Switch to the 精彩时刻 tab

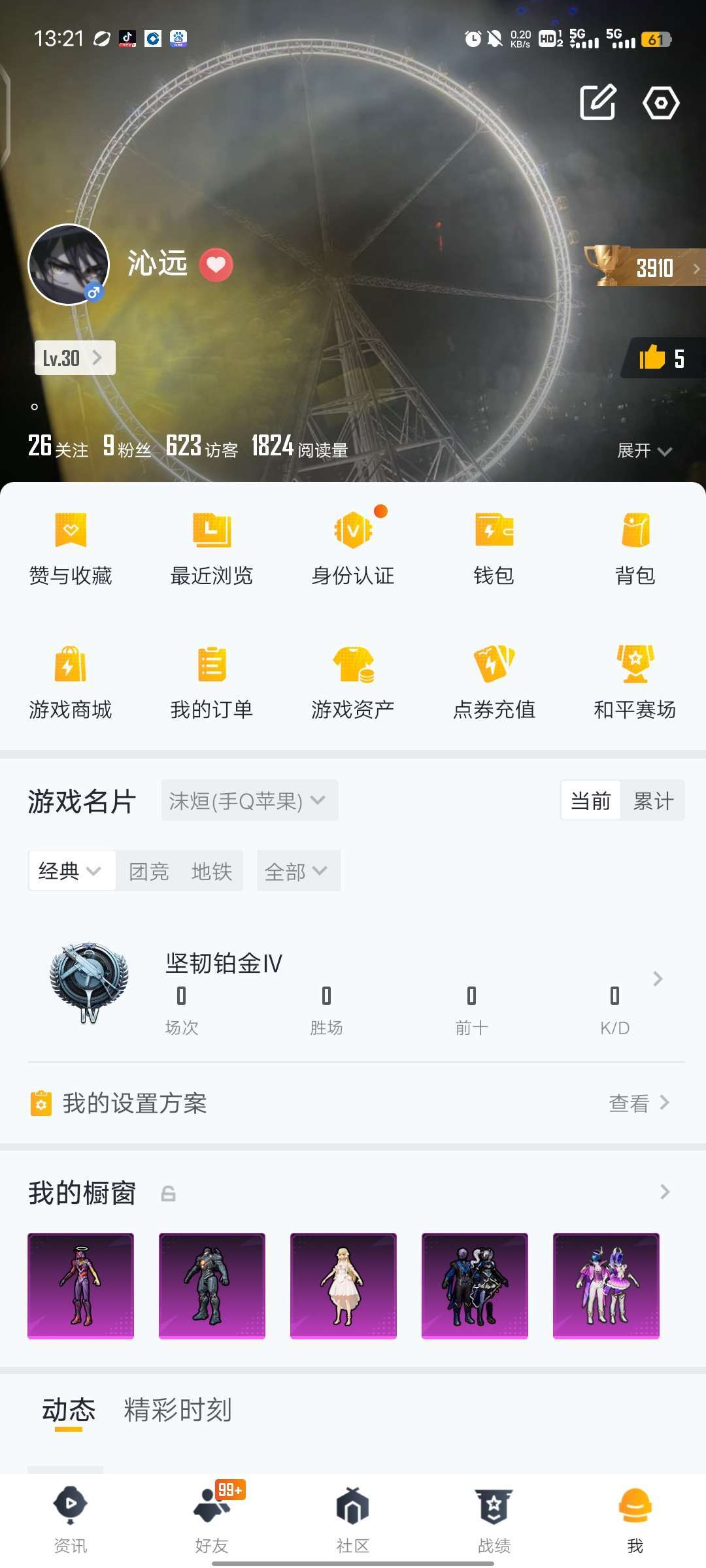coord(178,1410)
